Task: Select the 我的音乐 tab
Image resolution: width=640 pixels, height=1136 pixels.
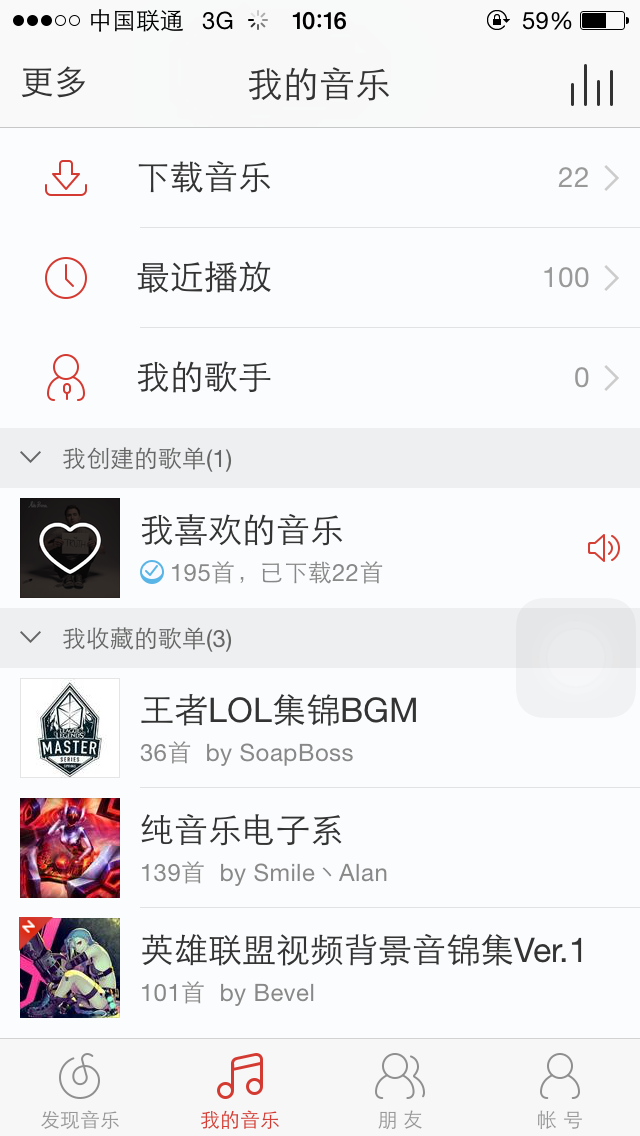Action: [240, 1089]
